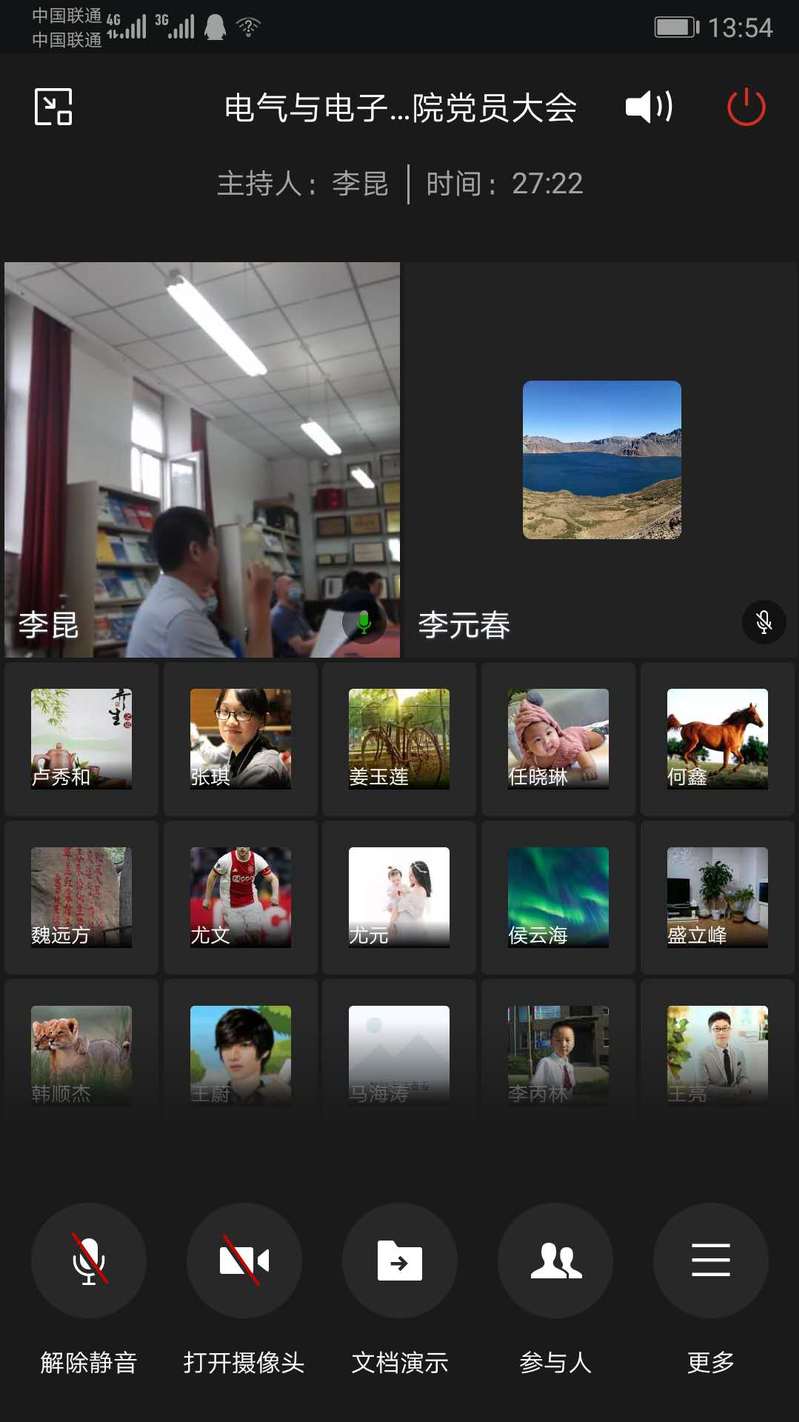Select participant 魏远方
Viewport: 799px width, 1422px height.
pyautogui.click(x=81, y=897)
